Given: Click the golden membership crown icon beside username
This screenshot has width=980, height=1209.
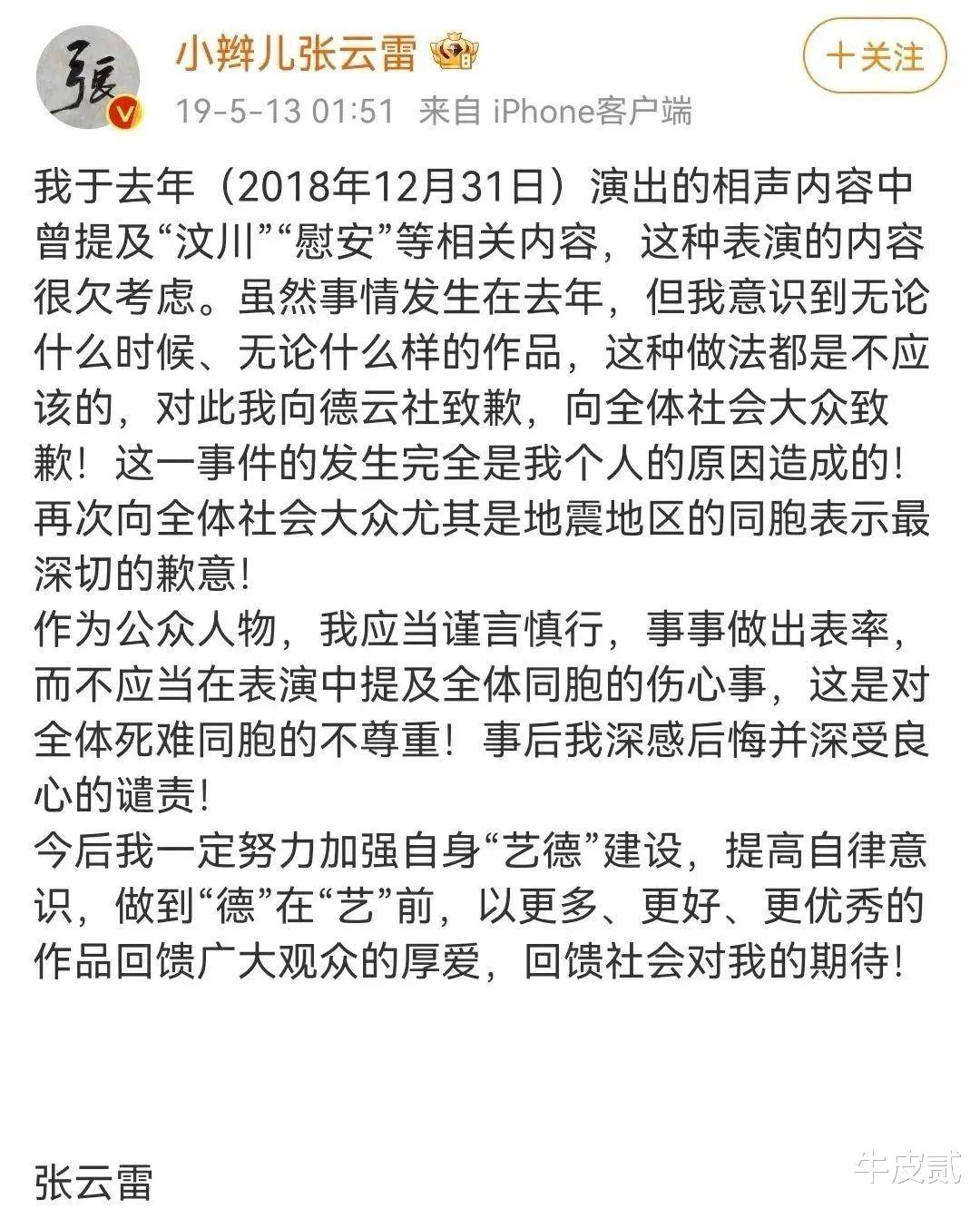Looking at the screenshot, I should [453, 52].
